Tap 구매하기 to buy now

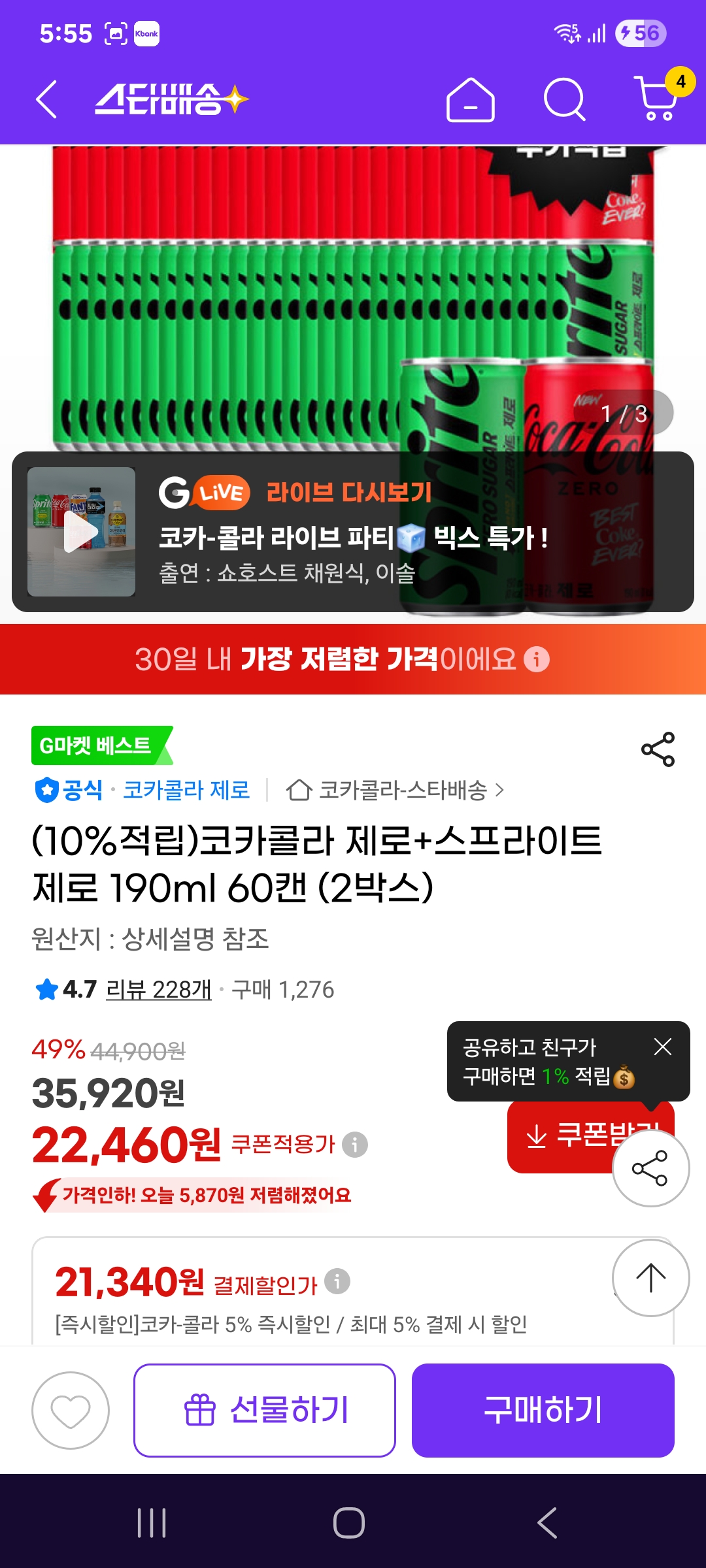point(543,1411)
